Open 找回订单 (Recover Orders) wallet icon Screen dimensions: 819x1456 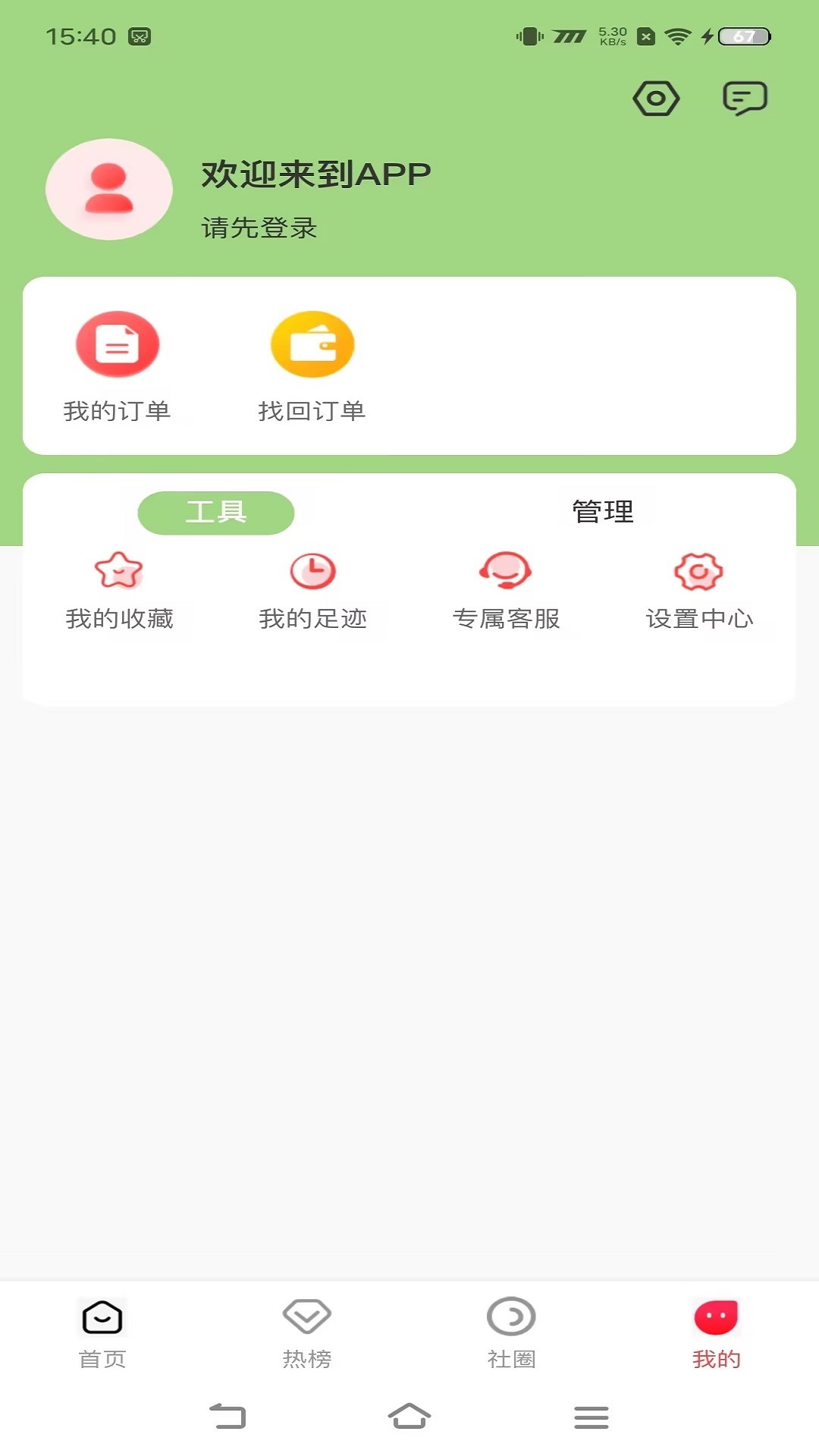tap(312, 344)
